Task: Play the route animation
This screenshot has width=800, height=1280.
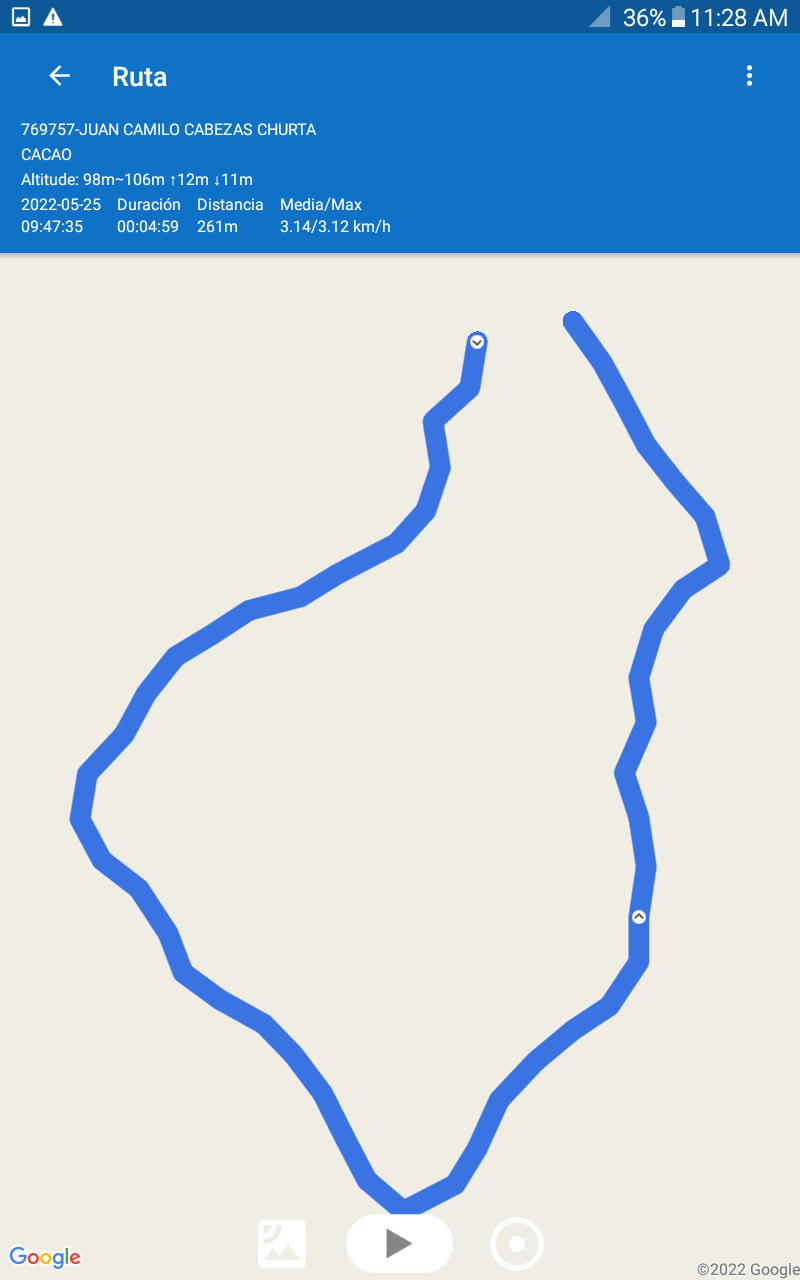Action: tap(399, 1243)
